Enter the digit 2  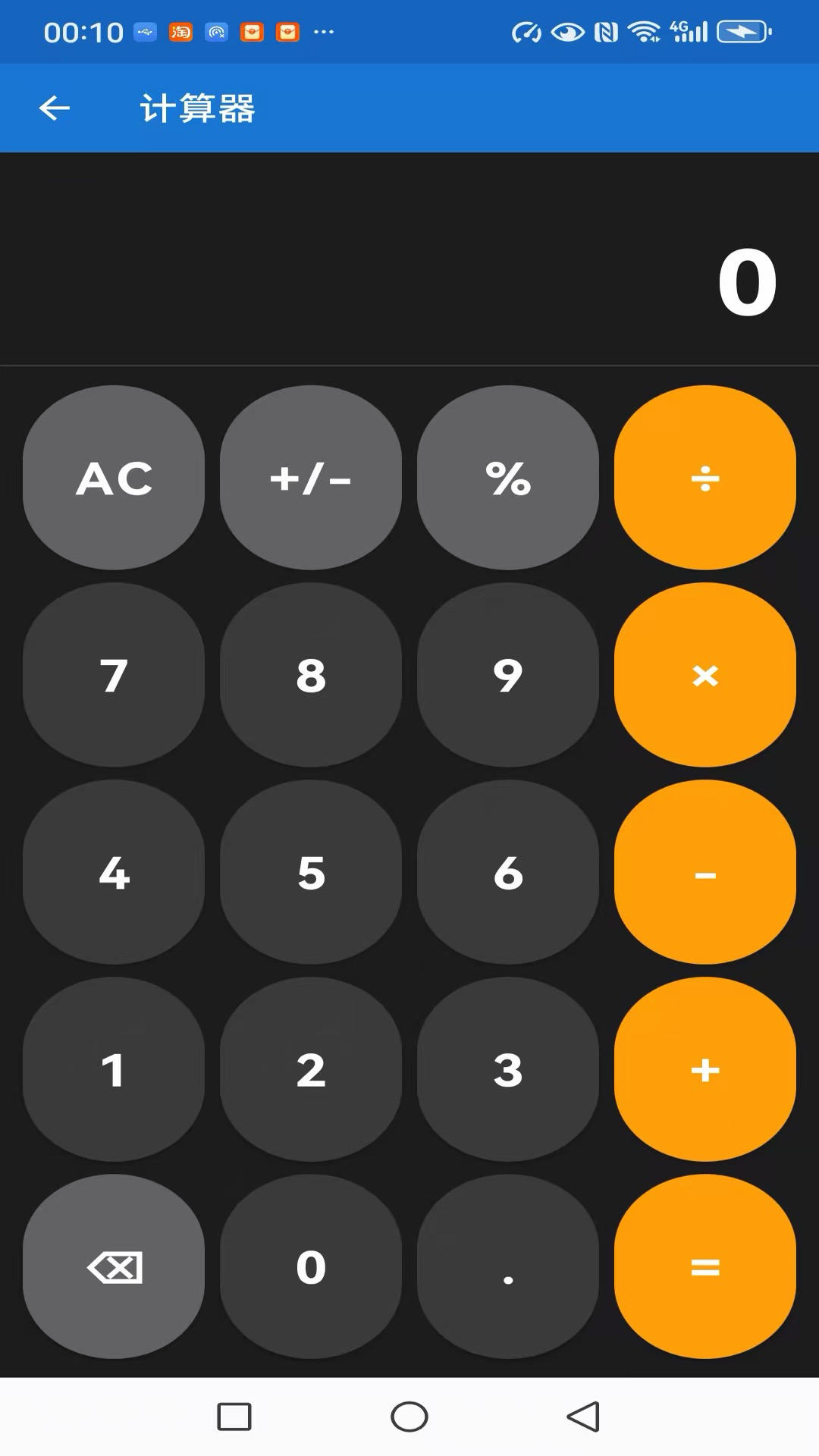(x=311, y=1069)
